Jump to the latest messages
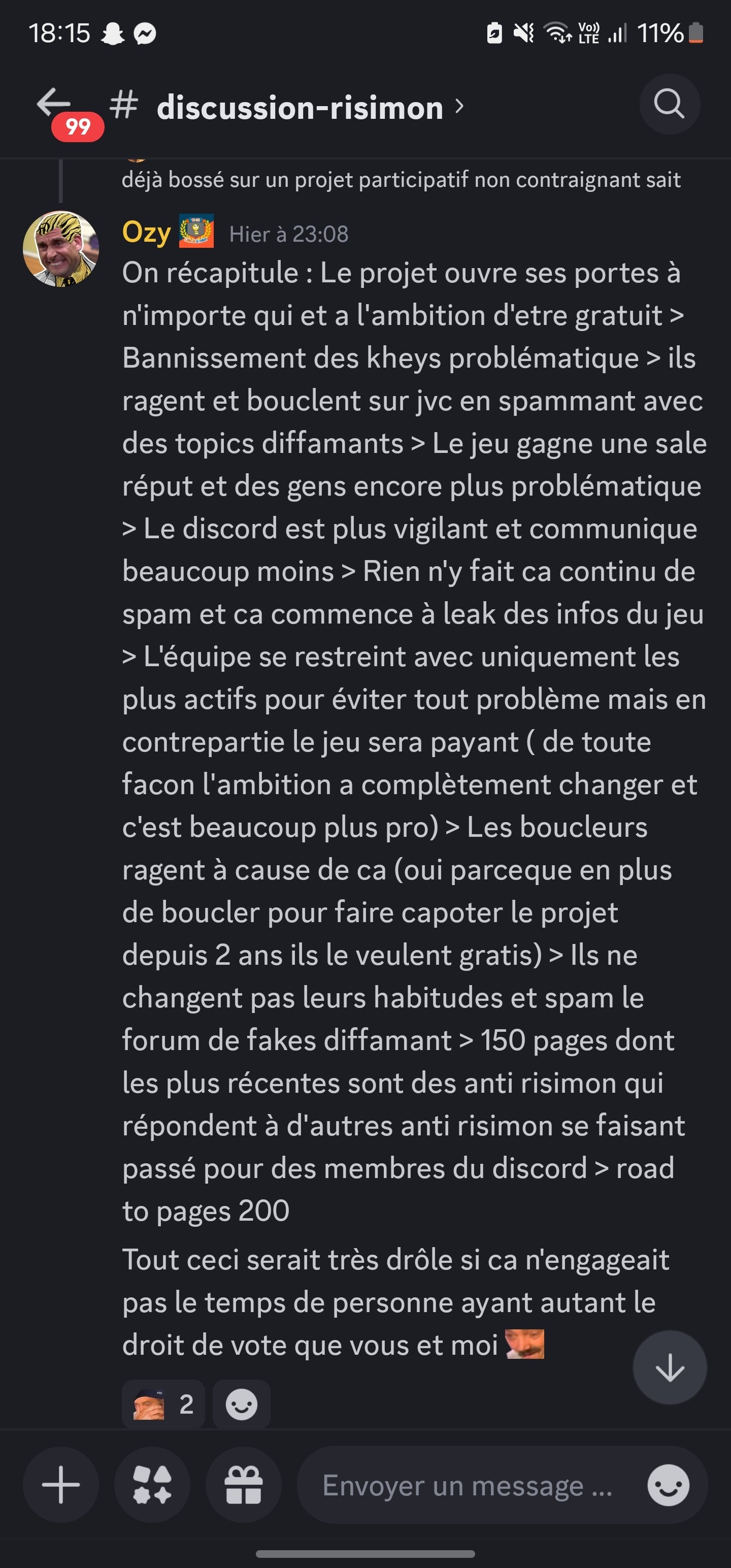Screen dimensions: 731x1568 [x=670, y=1368]
